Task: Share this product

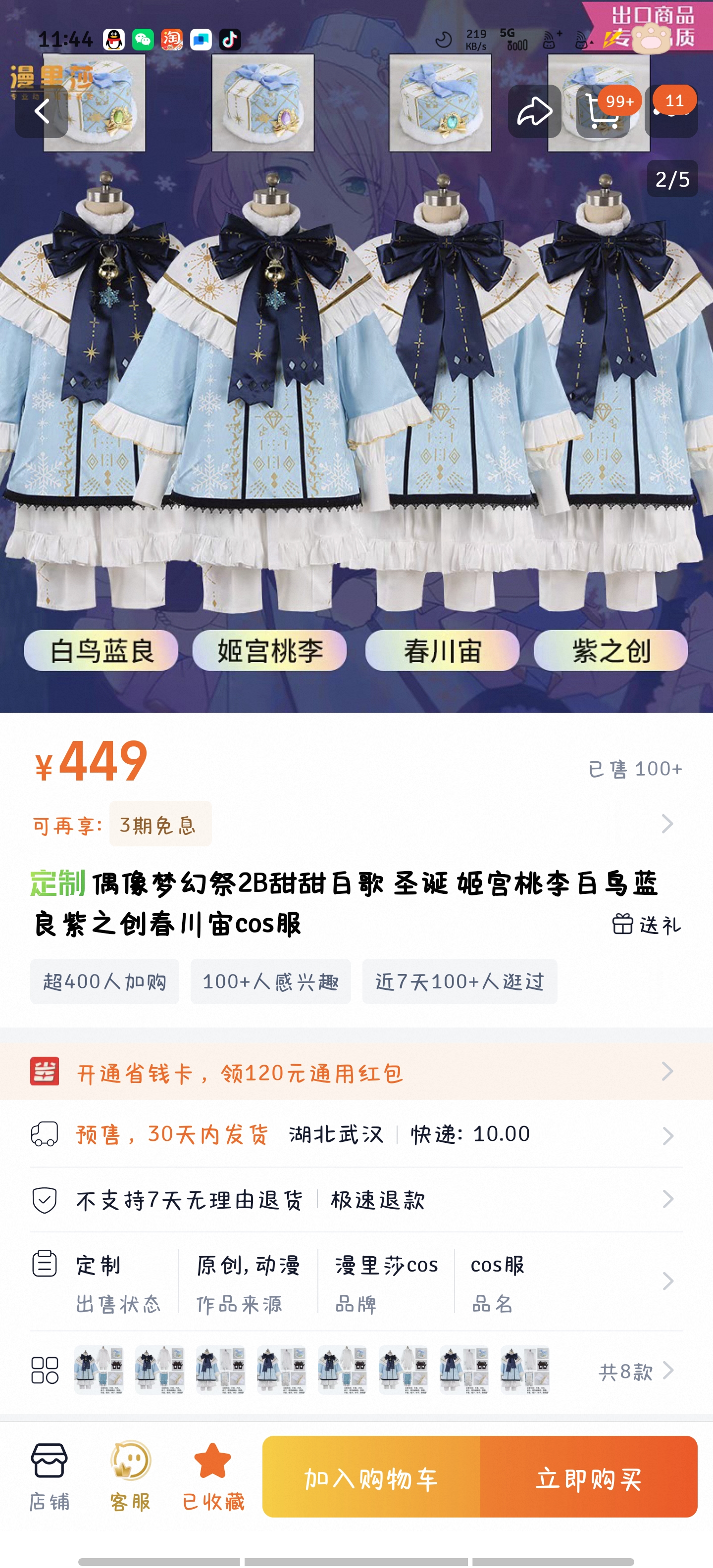Action: pyautogui.click(x=534, y=111)
